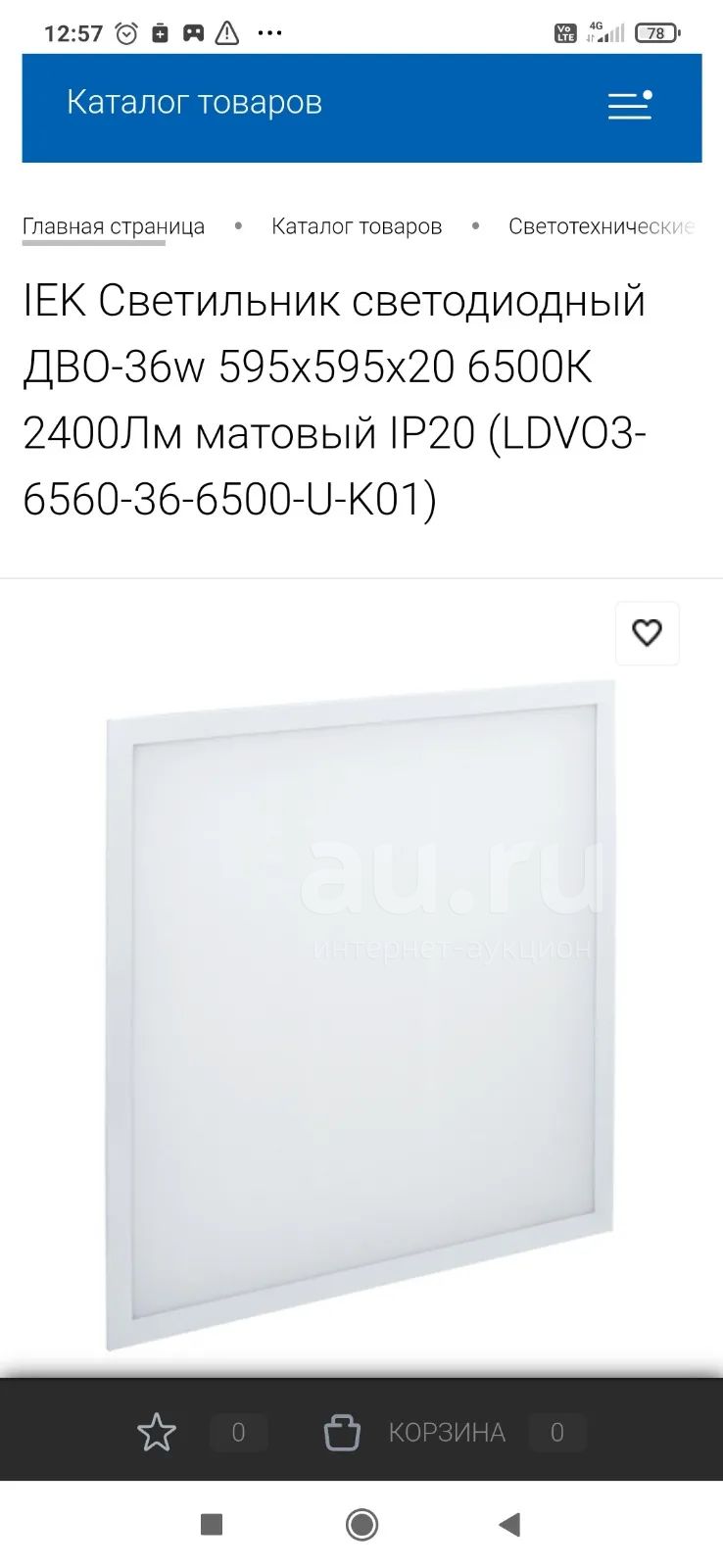The image size is (723, 1568).
Task: Open the Каталог товаров breadcrumb link
Action: [x=357, y=226]
